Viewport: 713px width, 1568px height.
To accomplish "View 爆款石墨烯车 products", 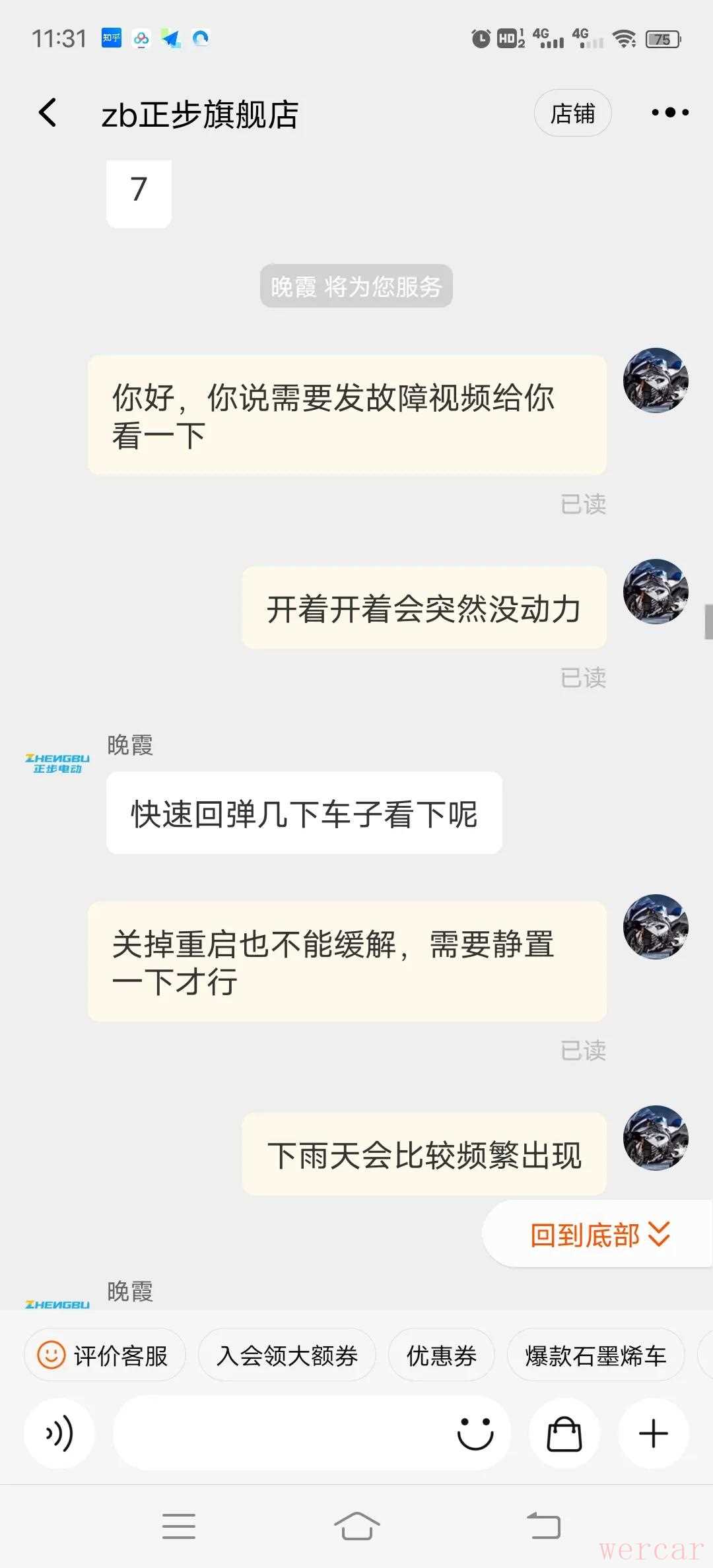I will click(595, 1356).
